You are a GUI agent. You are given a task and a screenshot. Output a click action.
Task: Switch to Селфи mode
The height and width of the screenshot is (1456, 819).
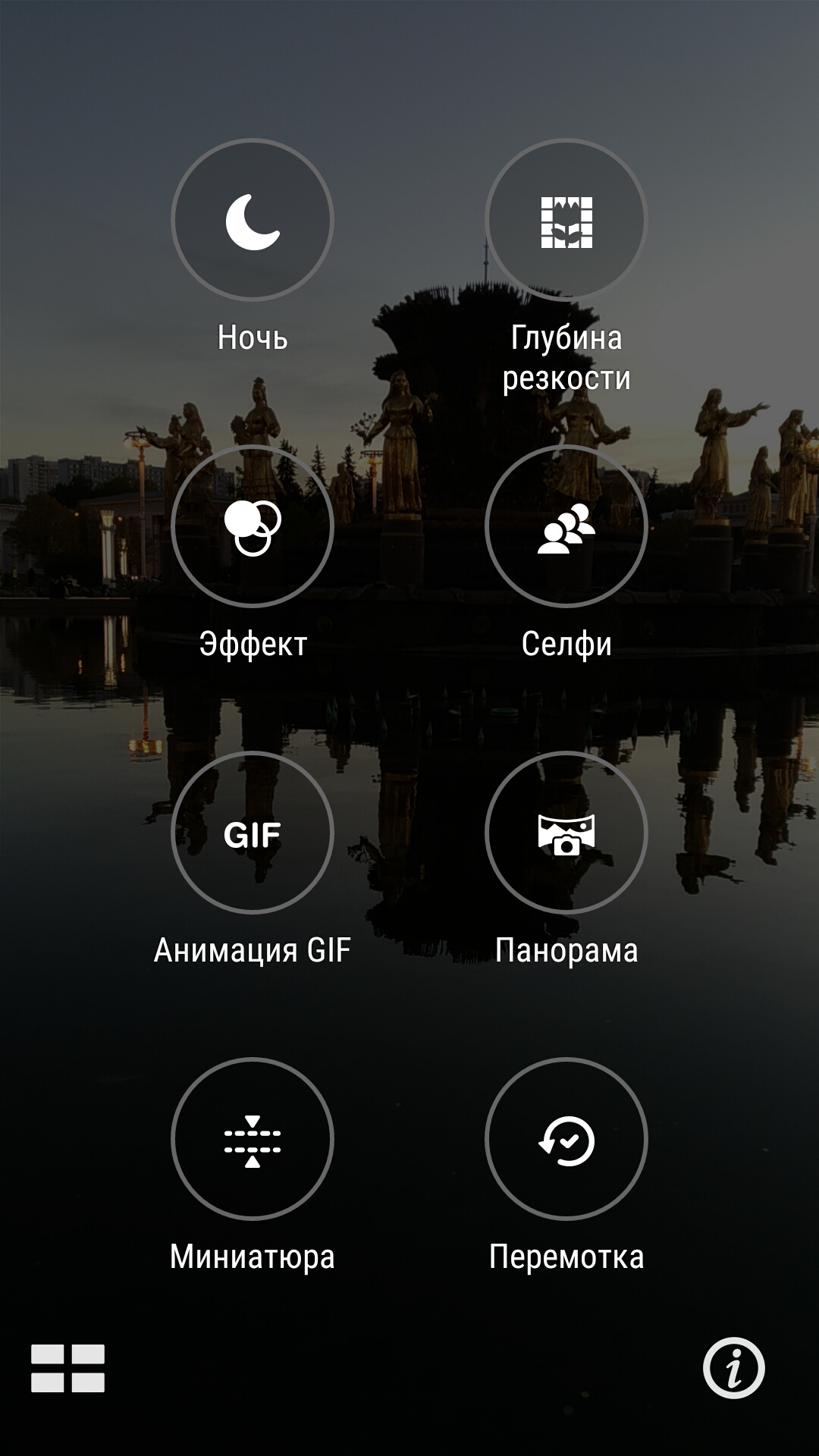(x=566, y=527)
